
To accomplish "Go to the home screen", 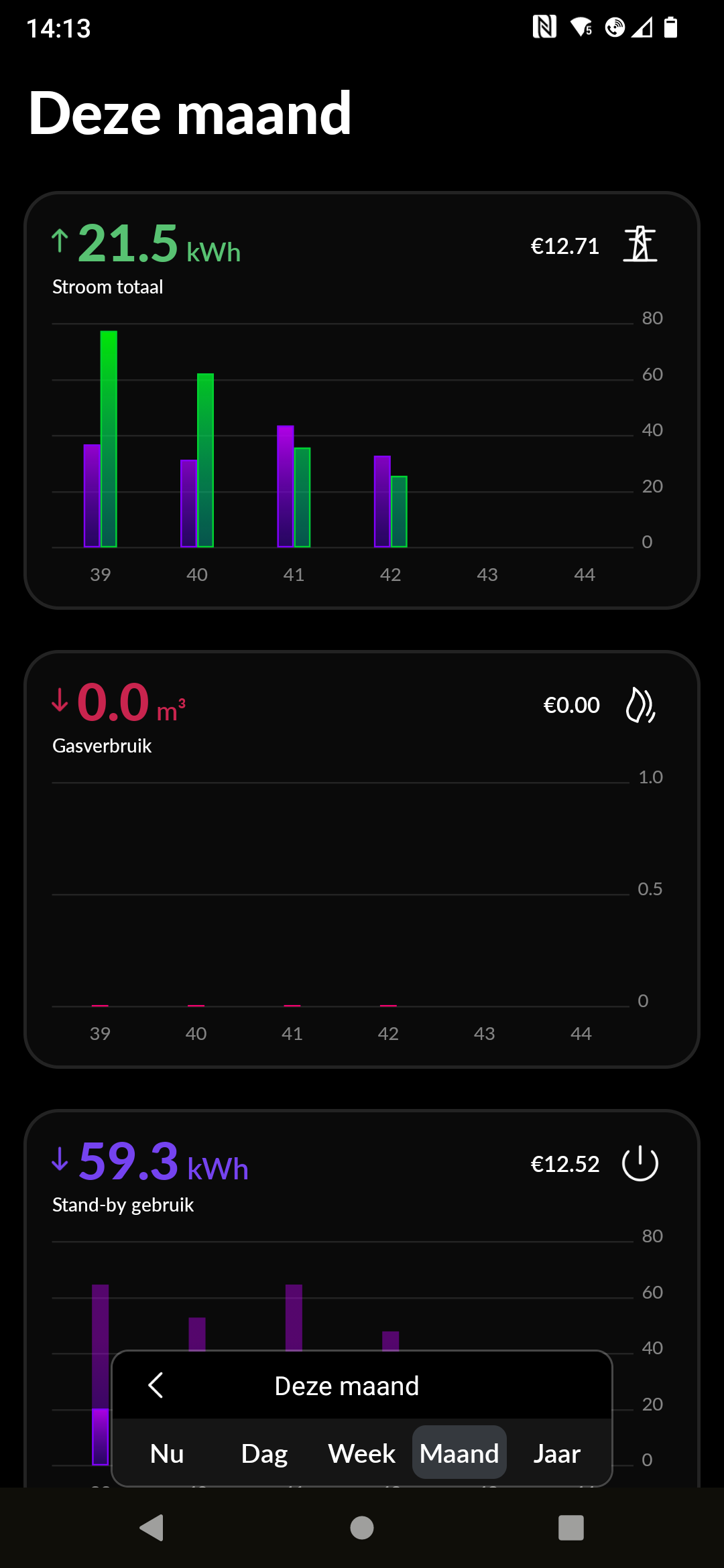I will coord(362,1528).
